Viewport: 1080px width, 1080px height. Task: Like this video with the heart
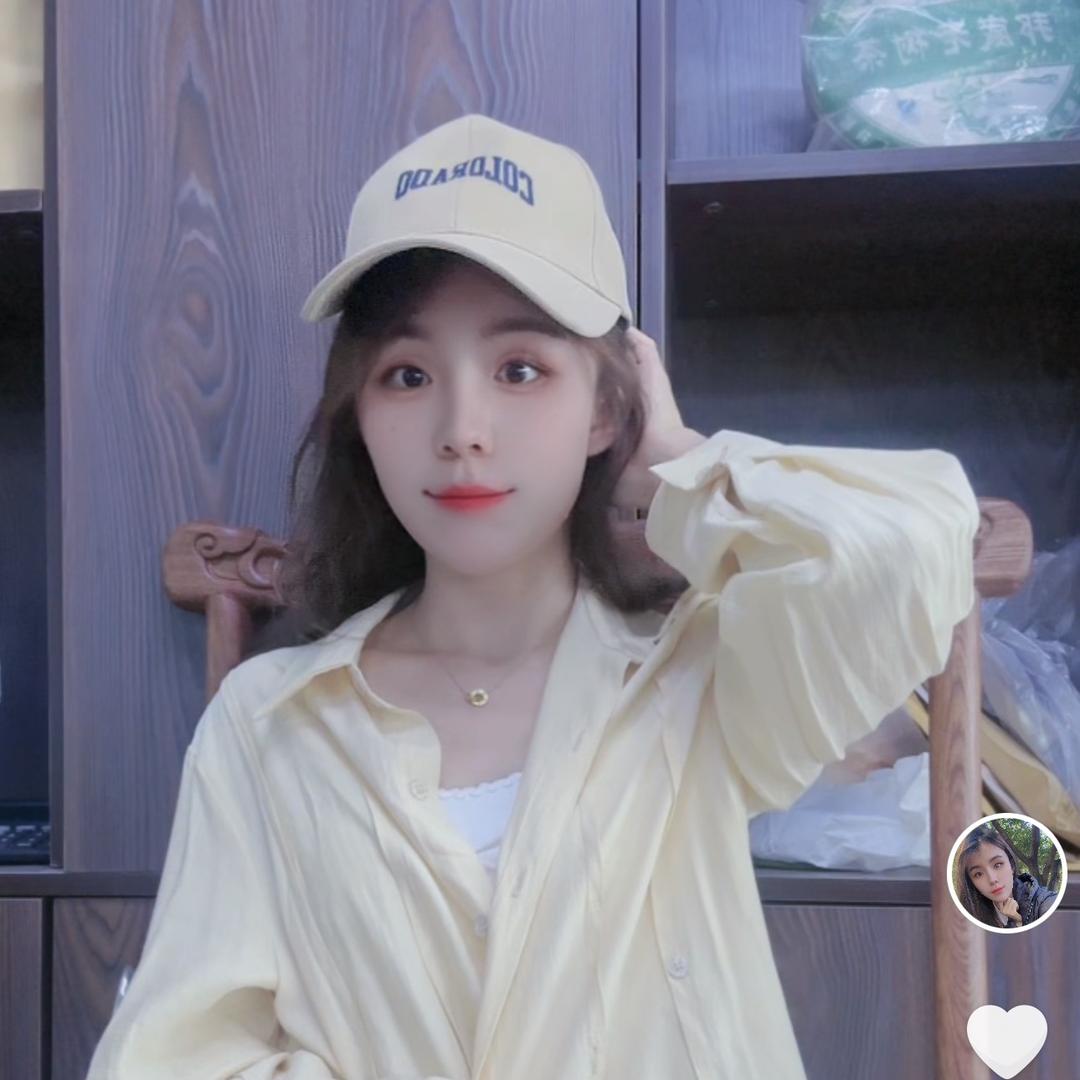click(x=1007, y=1040)
